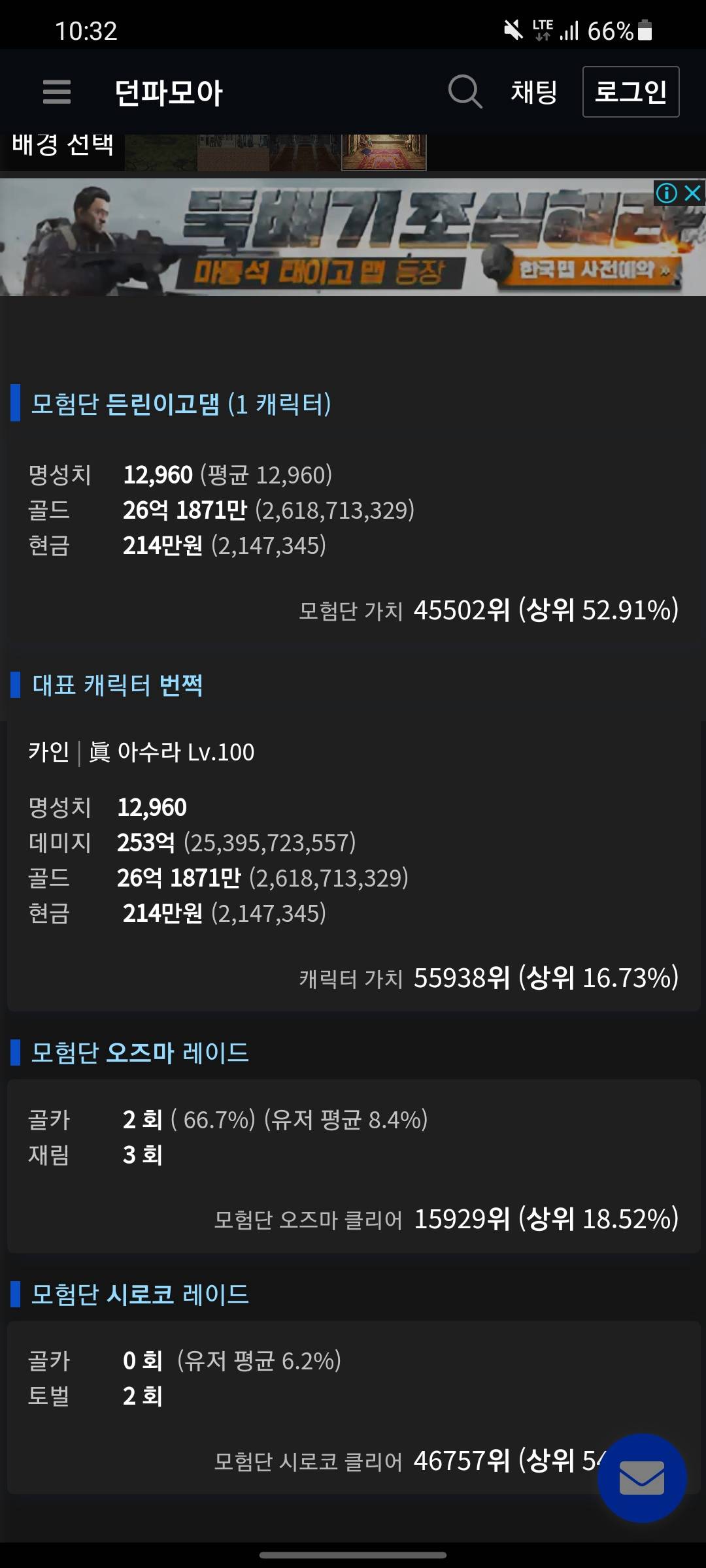Open the shooter game ad banner

pos(353,237)
